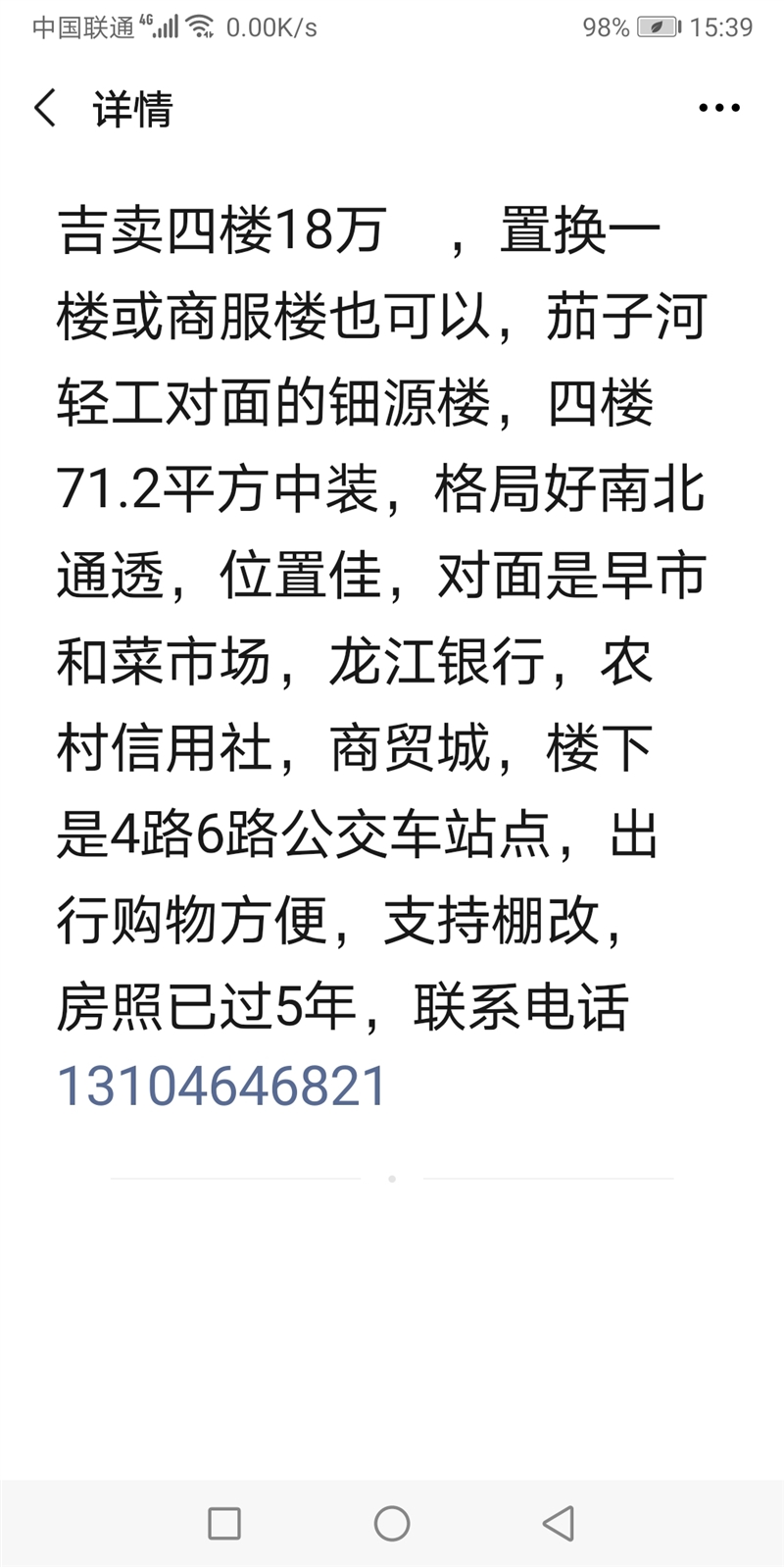784x1567 pixels.
Task: Tap the system home button
Action: point(392,1523)
